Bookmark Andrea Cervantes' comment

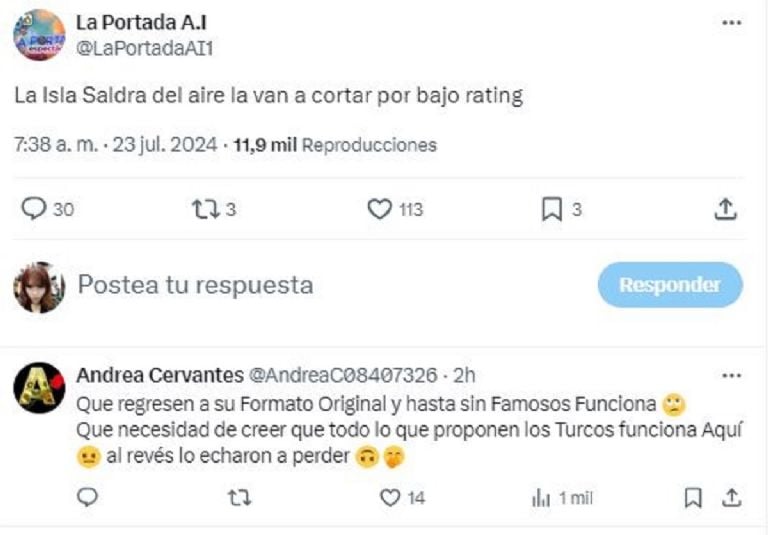(x=693, y=497)
